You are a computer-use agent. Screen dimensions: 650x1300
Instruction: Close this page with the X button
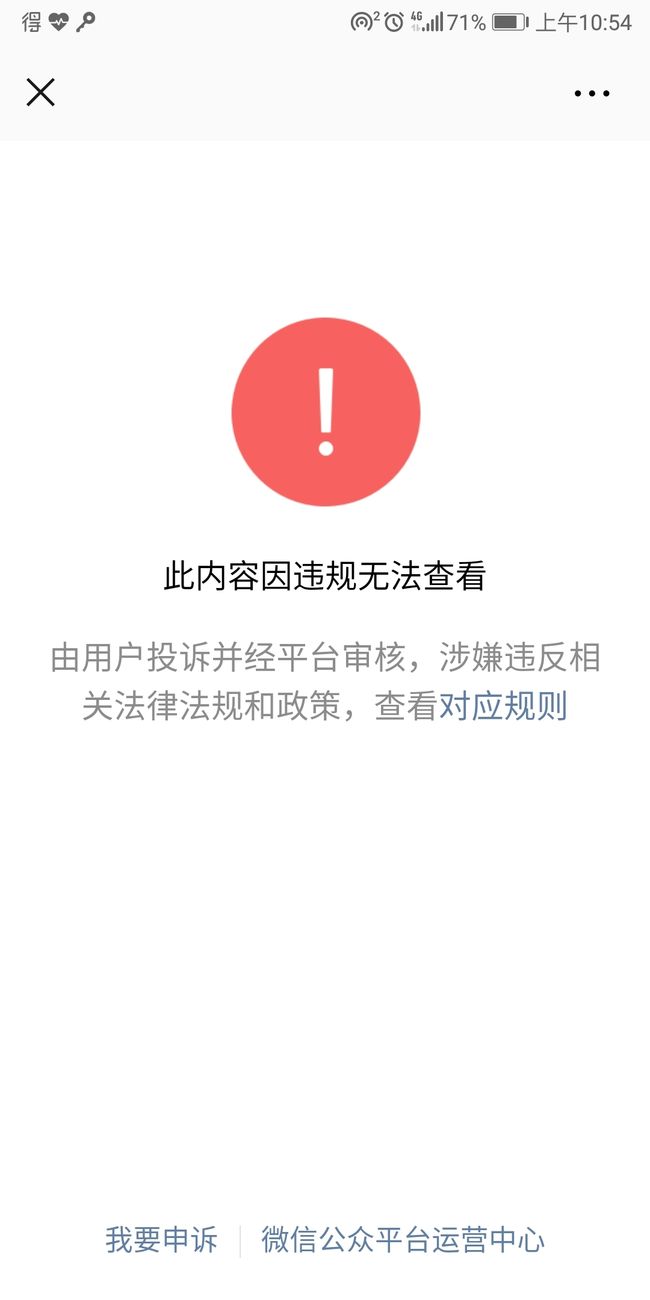click(40, 93)
